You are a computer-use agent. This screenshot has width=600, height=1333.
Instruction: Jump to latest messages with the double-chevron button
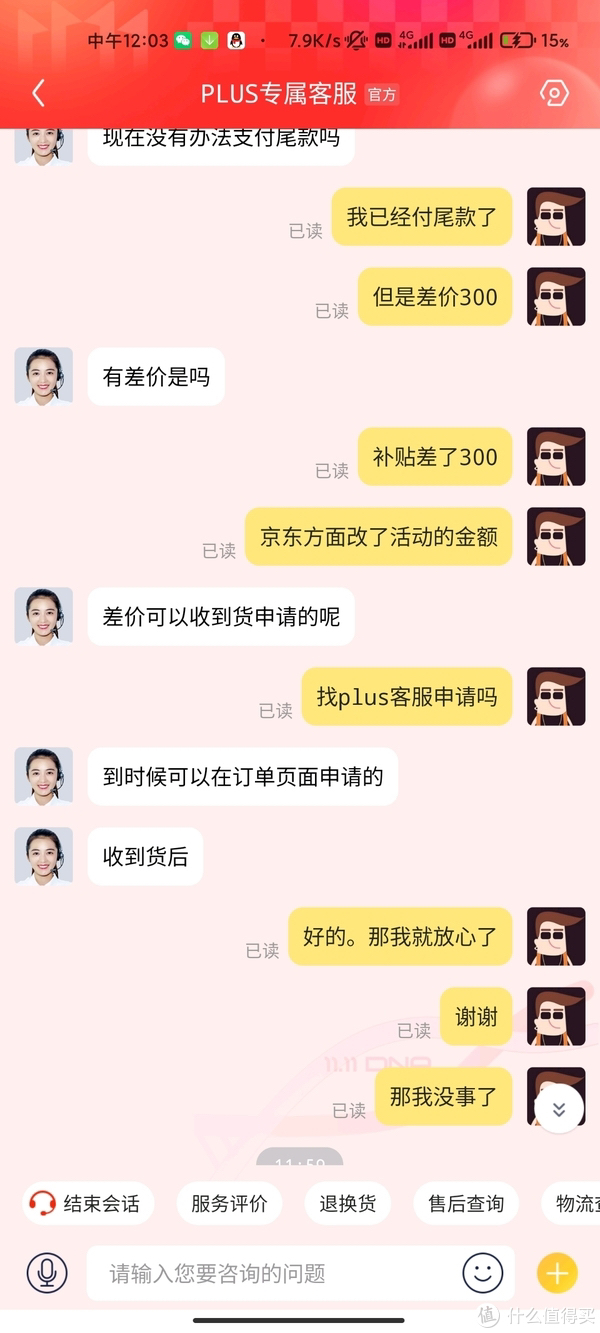558,1109
